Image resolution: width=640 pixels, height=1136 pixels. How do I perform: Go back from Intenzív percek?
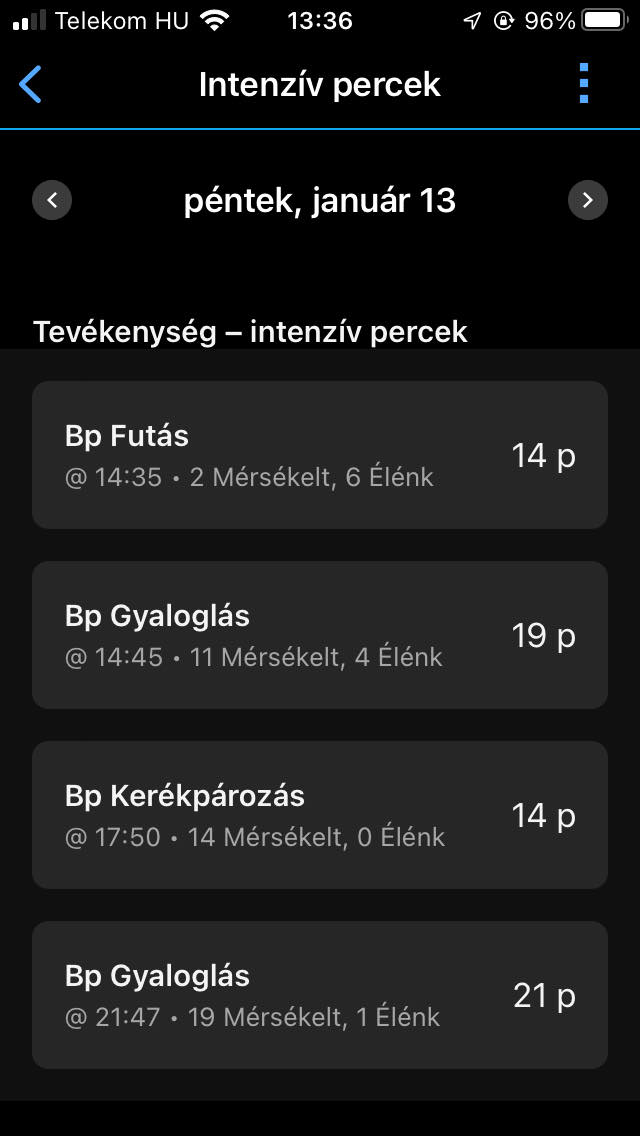tap(31, 85)
